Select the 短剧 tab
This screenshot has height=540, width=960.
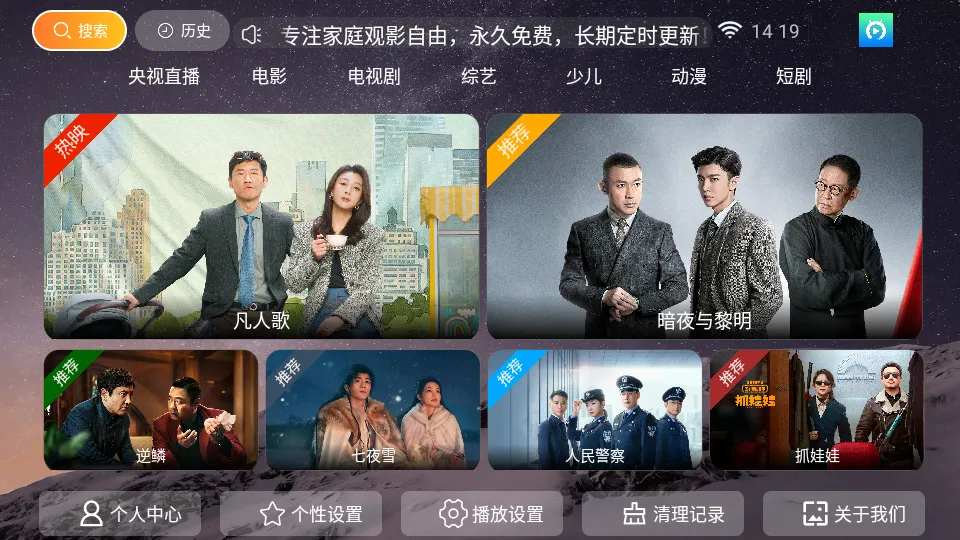tap(794, 76)
